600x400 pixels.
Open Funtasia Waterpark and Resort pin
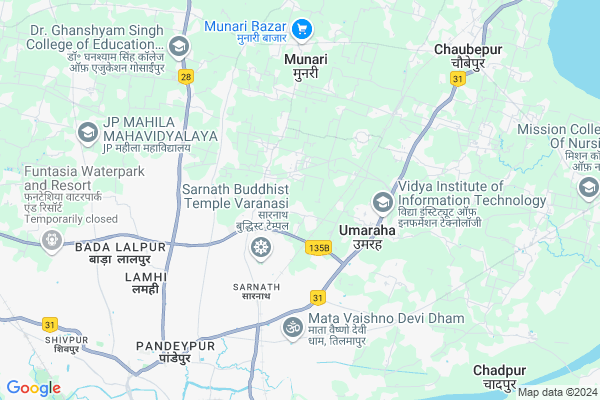click(52, 240)
